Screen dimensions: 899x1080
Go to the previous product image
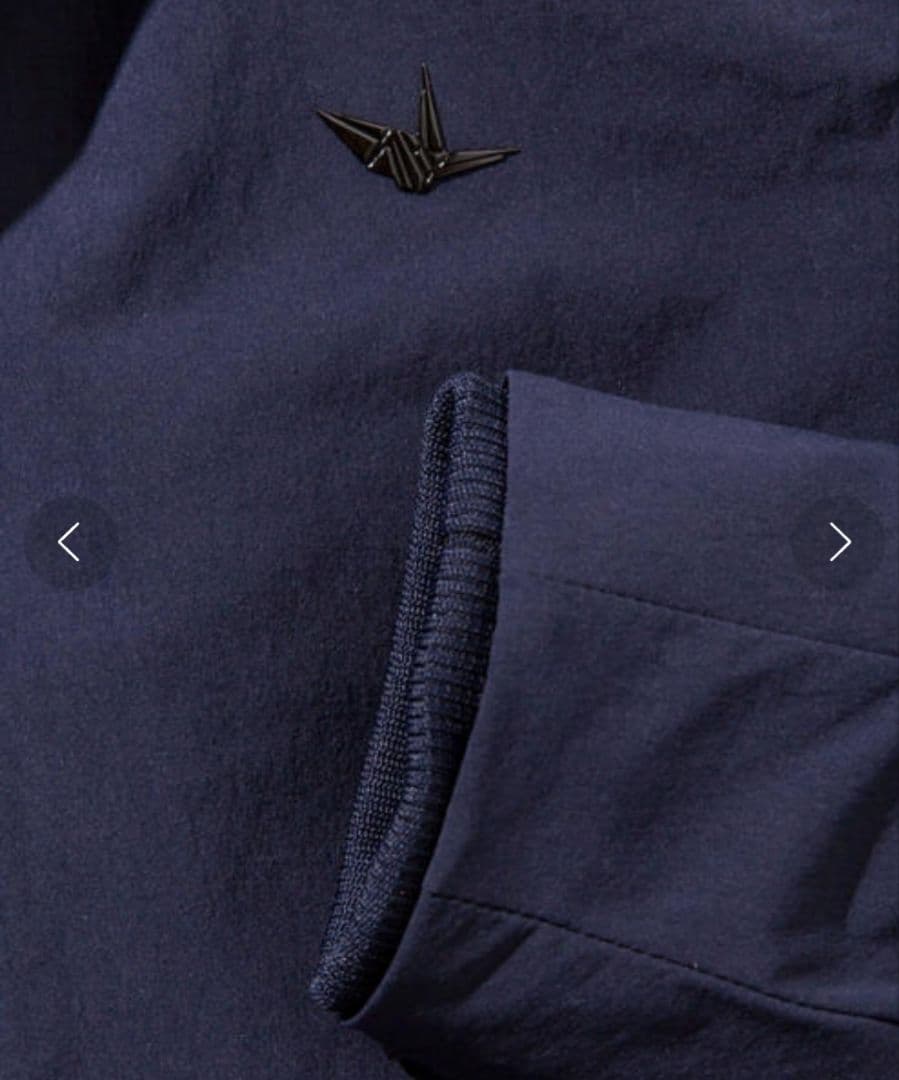[x=68, y=542]
